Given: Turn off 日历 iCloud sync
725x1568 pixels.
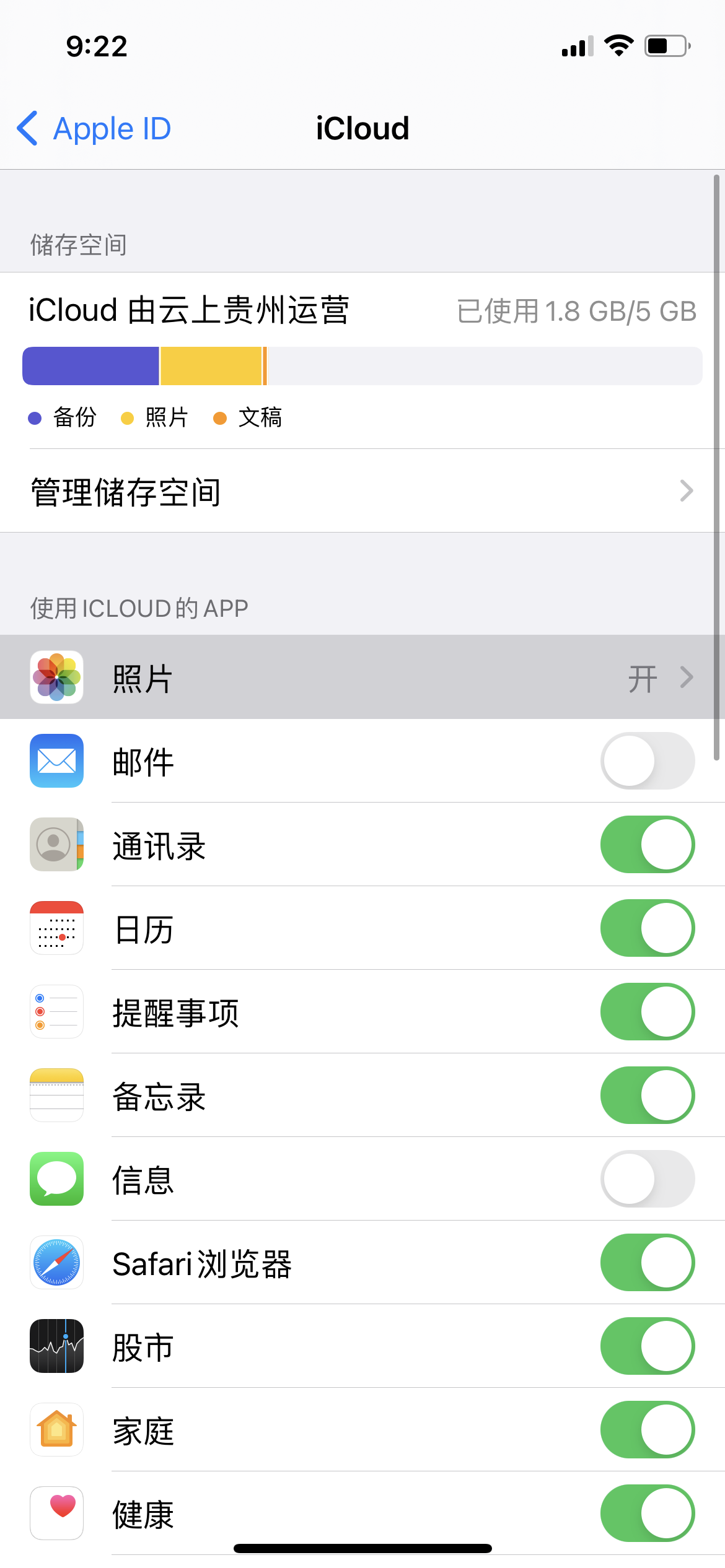Looking at the screenshot, I should (647, 928).
